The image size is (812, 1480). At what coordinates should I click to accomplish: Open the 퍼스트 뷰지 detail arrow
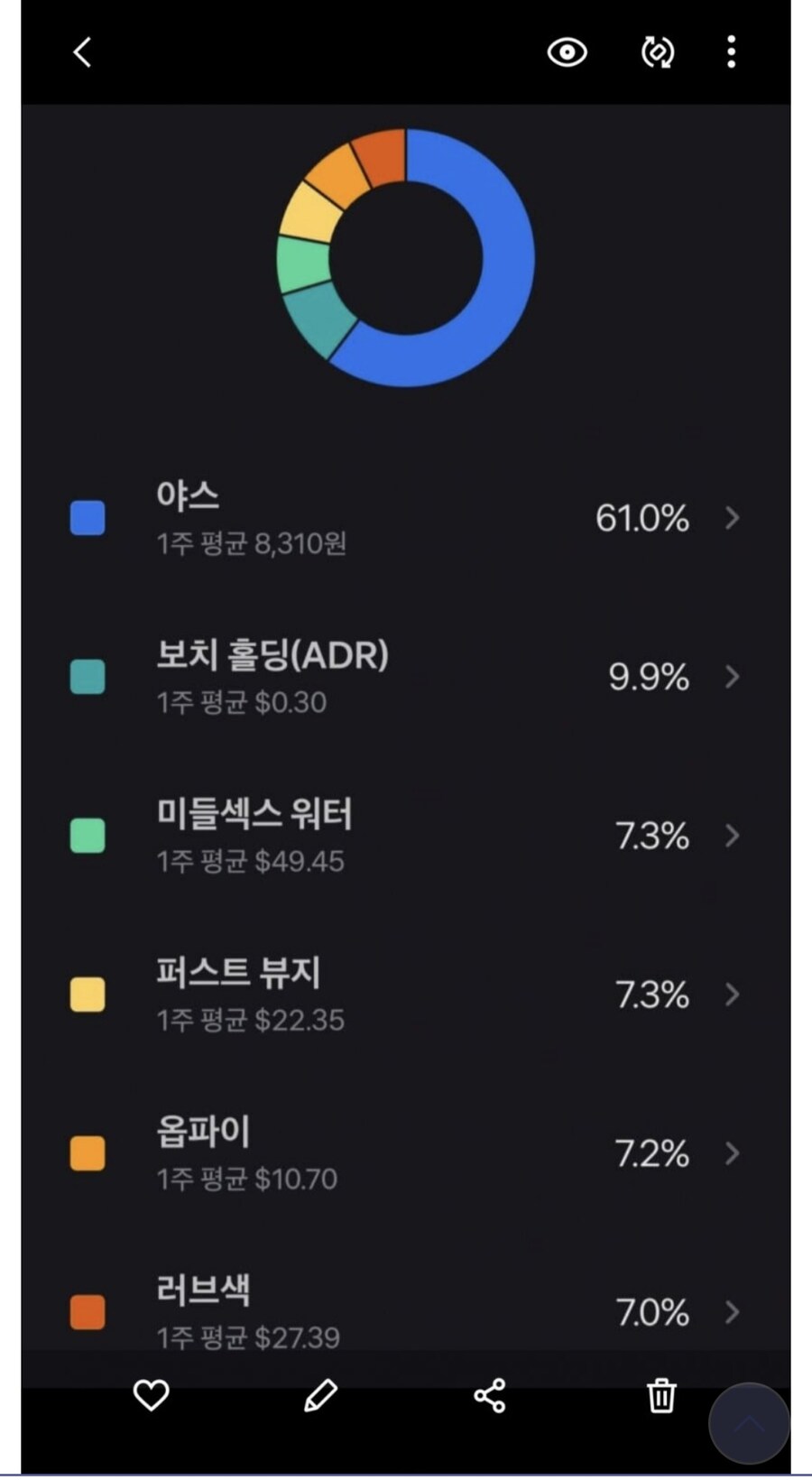731,995
